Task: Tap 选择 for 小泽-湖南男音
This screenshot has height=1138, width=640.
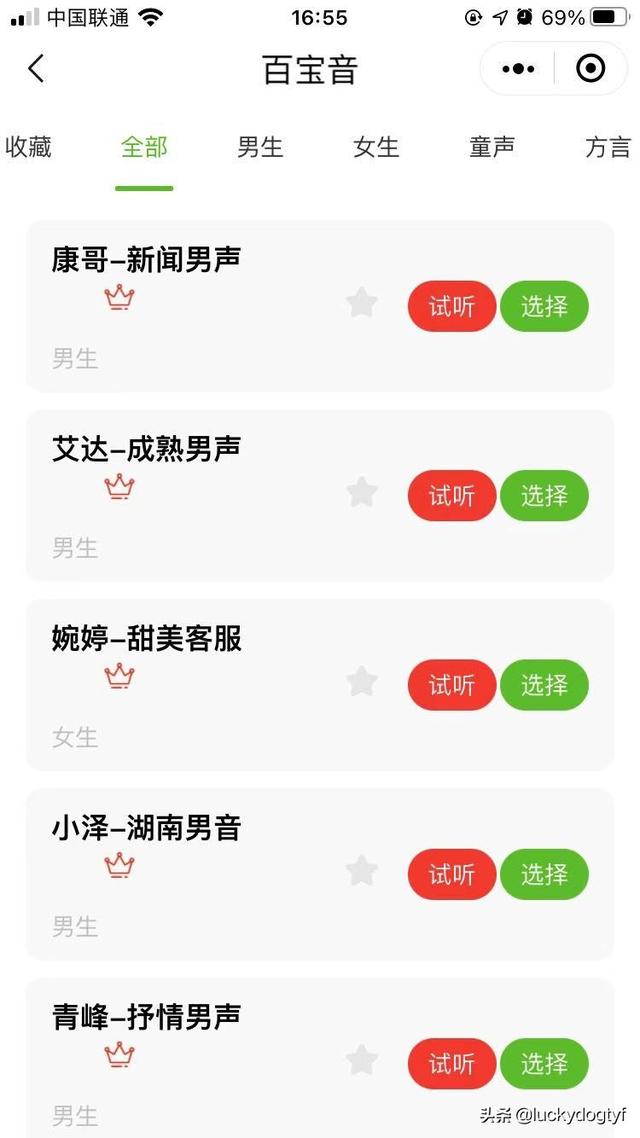Action: click(544, 874)
